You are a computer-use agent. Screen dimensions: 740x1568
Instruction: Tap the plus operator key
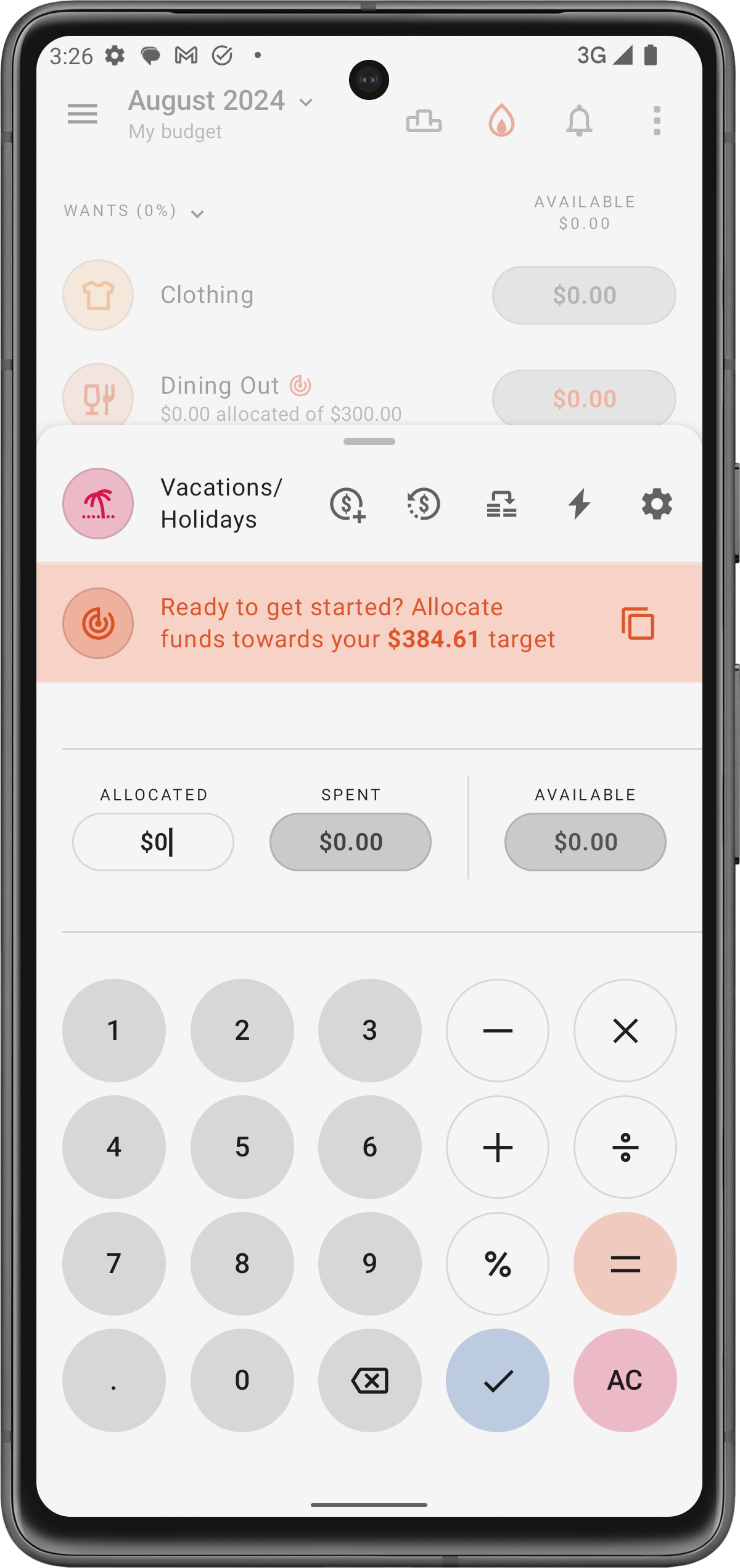(497, 1147)
